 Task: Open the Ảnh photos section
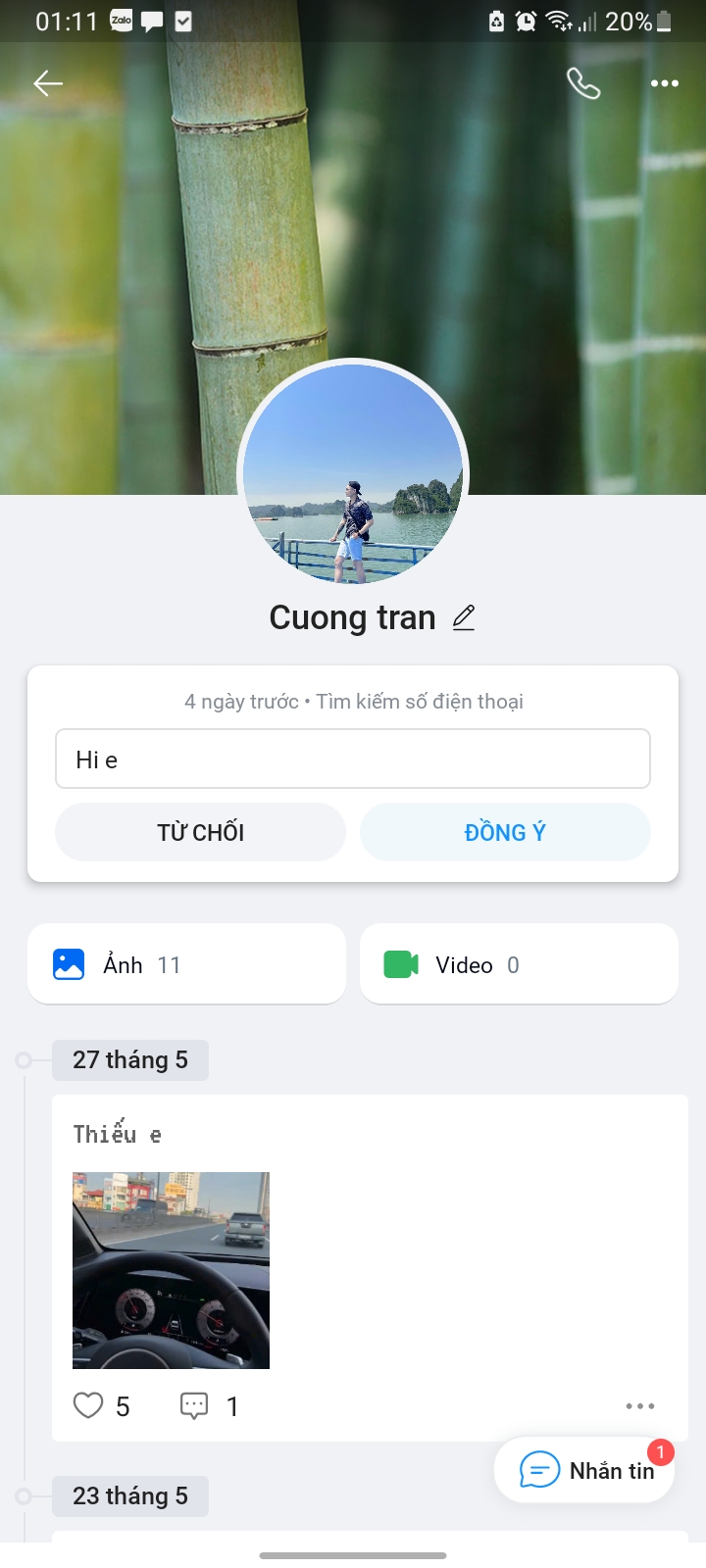186,964
